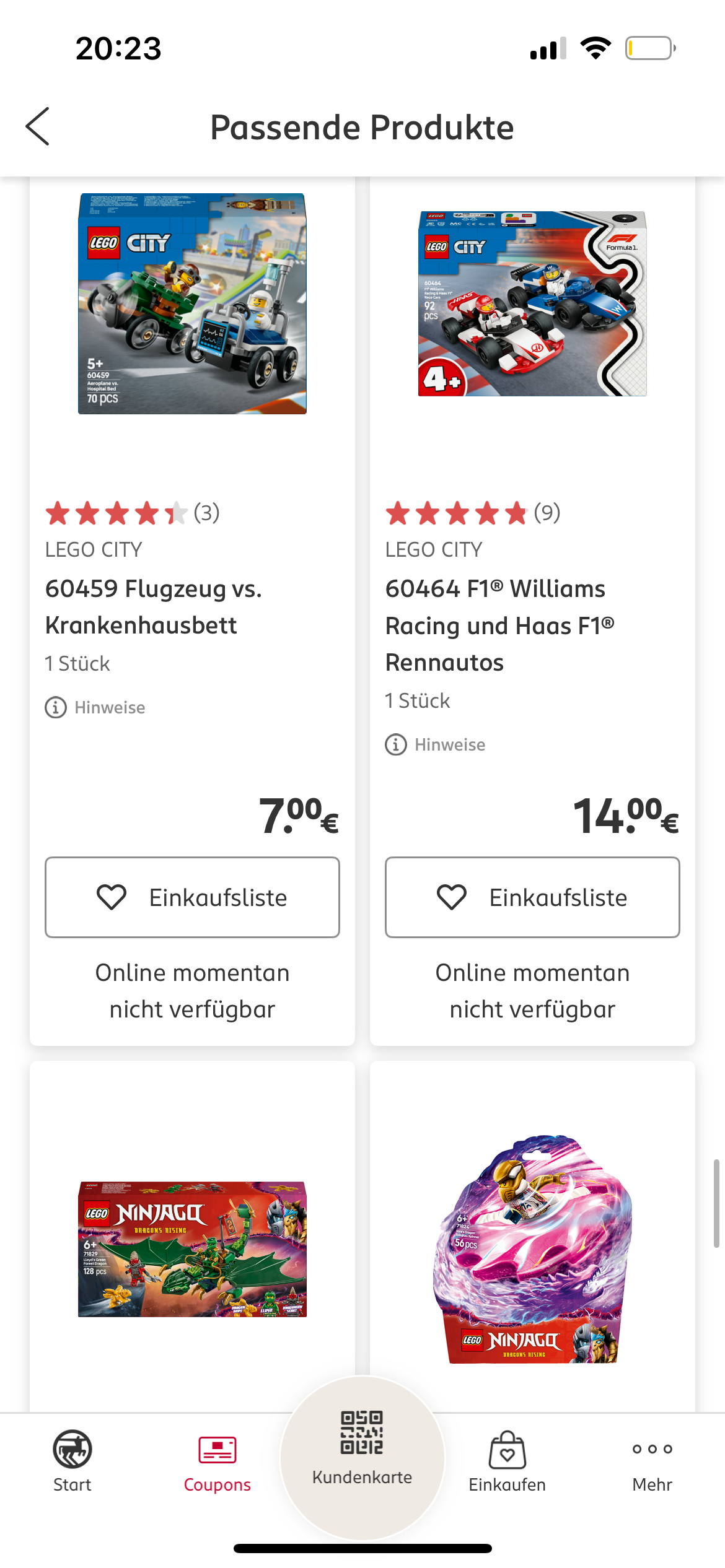Switch to the Coupons tab
725x1568 pixels.
(x=217, y=1460)
